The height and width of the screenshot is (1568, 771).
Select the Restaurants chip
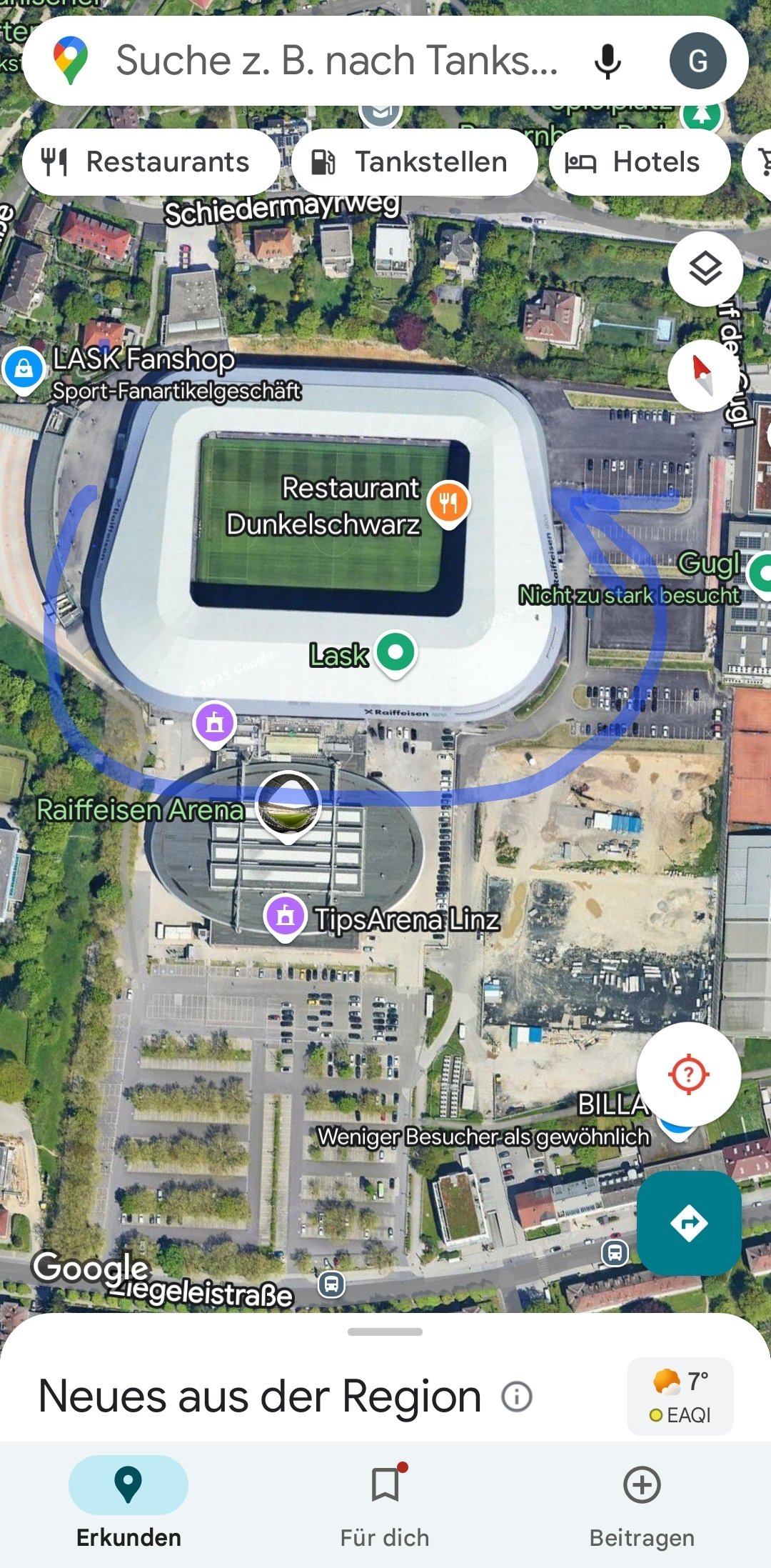(x=151, y=162)
